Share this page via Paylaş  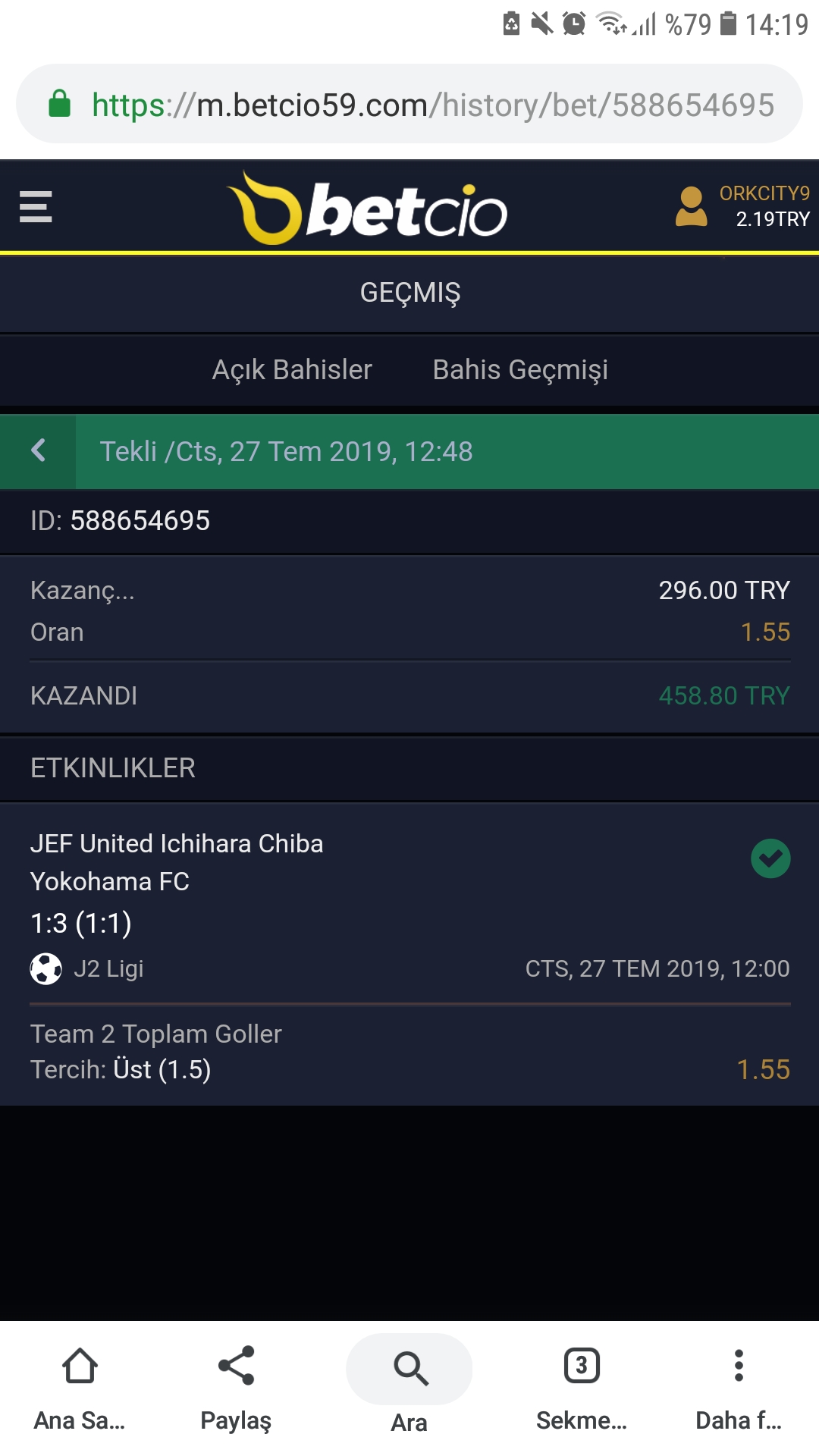(236, 1389)
